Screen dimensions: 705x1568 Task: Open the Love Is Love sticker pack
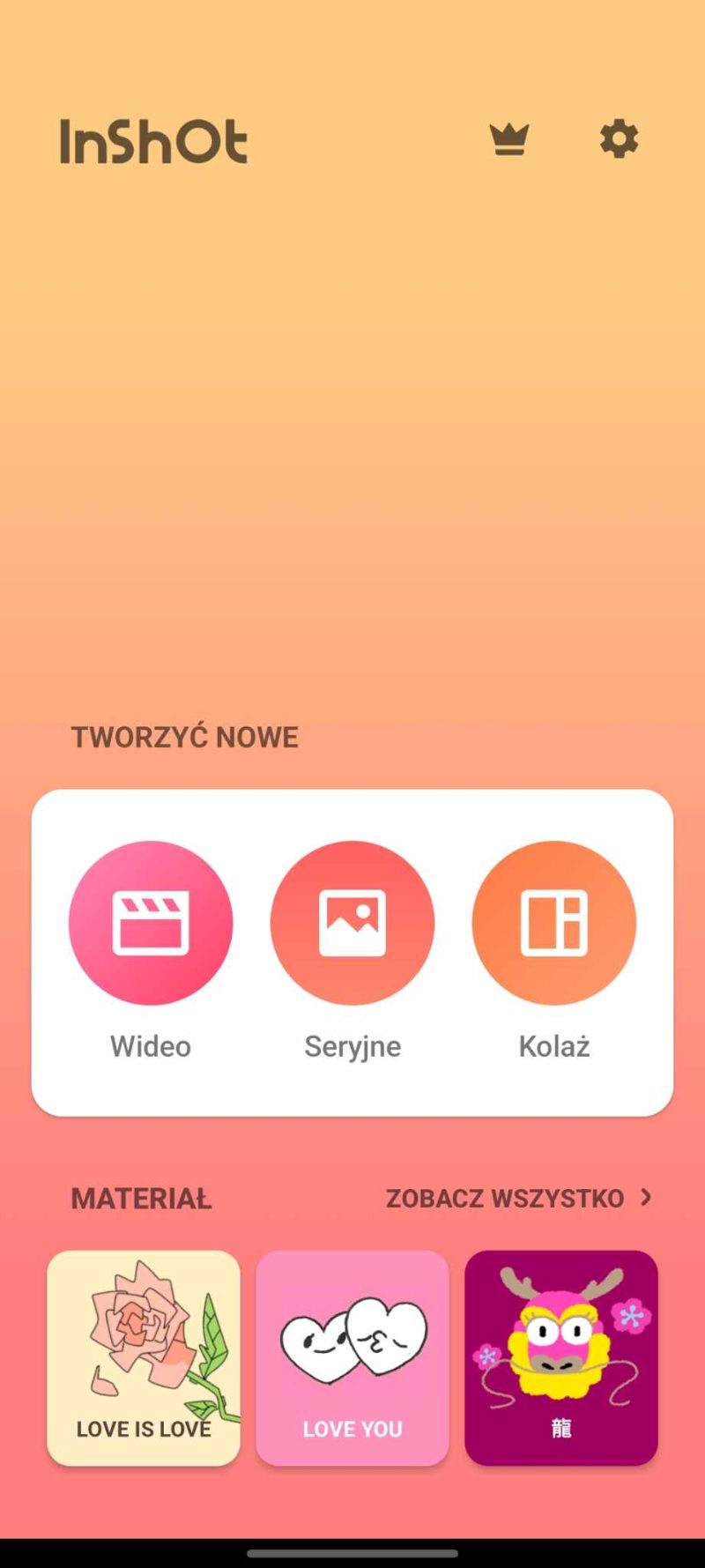144,1357
